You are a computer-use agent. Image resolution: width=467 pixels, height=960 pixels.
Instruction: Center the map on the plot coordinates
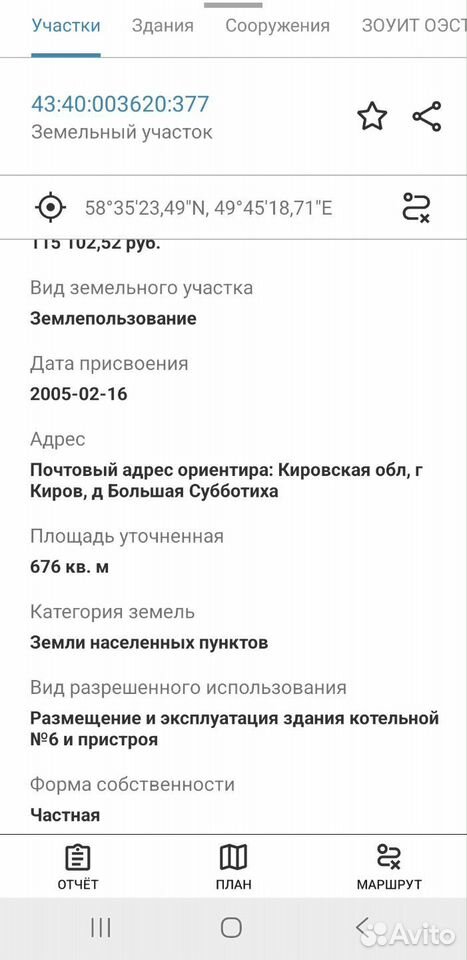point(50,208)
